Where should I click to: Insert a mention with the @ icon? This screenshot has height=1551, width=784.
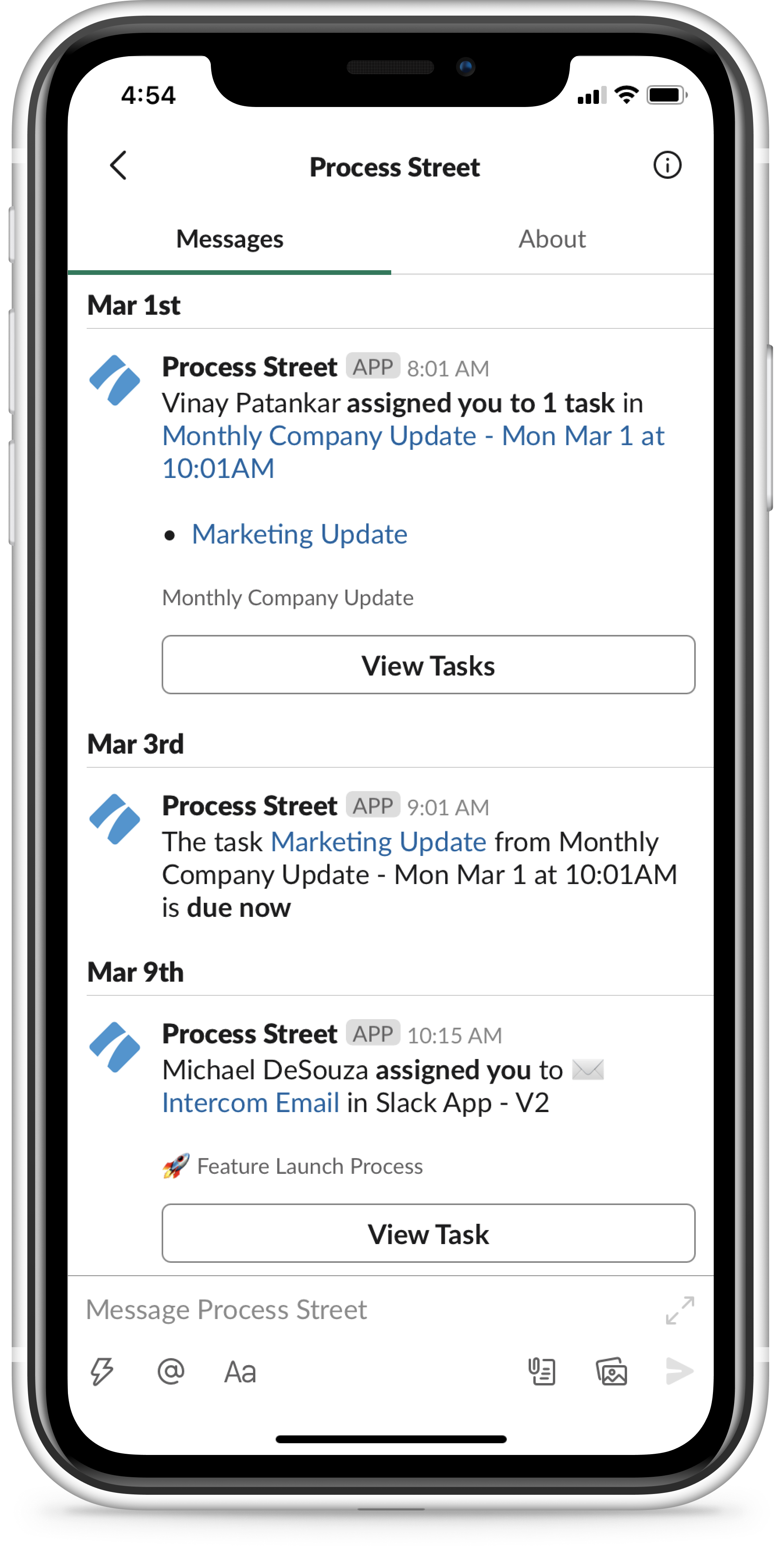(171, 1372)
